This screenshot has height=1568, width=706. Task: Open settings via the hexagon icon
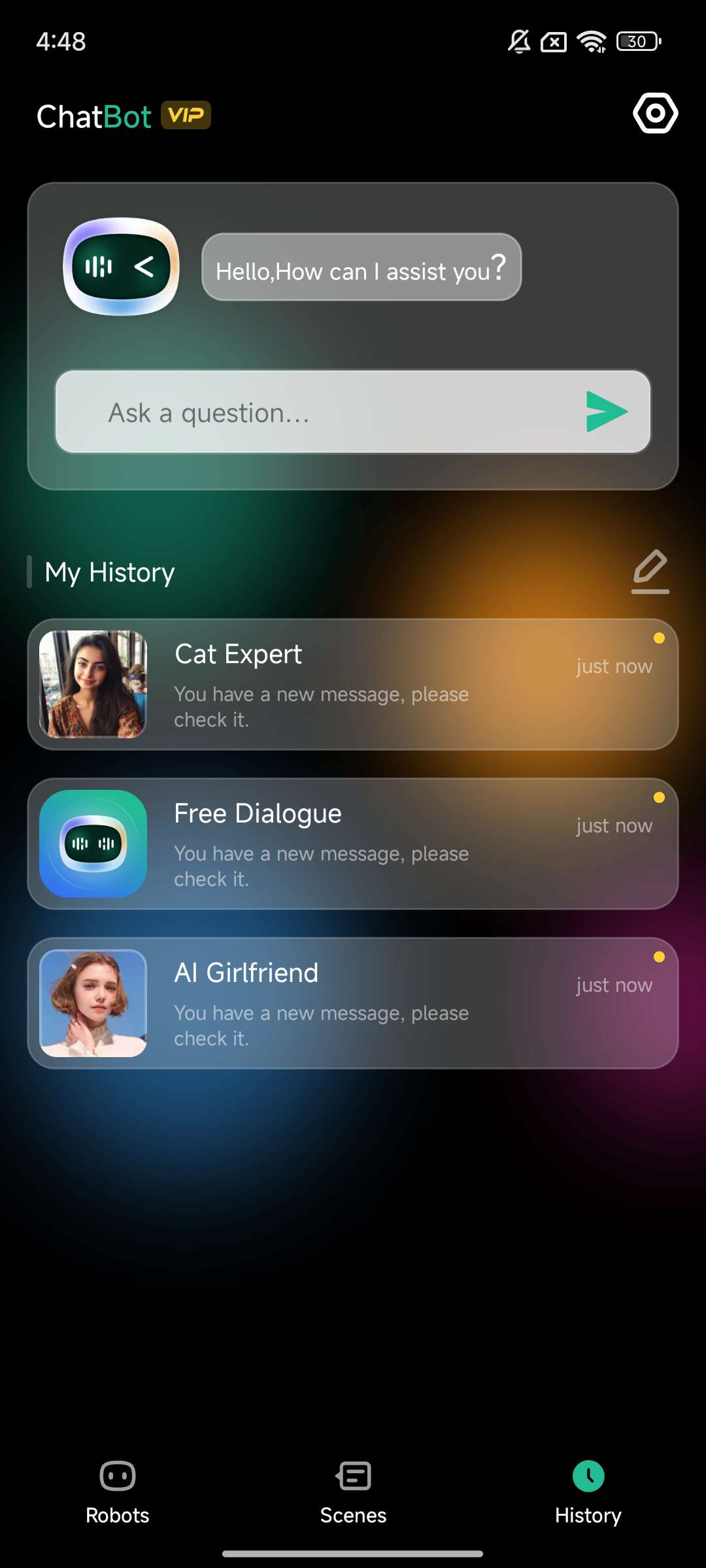point(655,114)
